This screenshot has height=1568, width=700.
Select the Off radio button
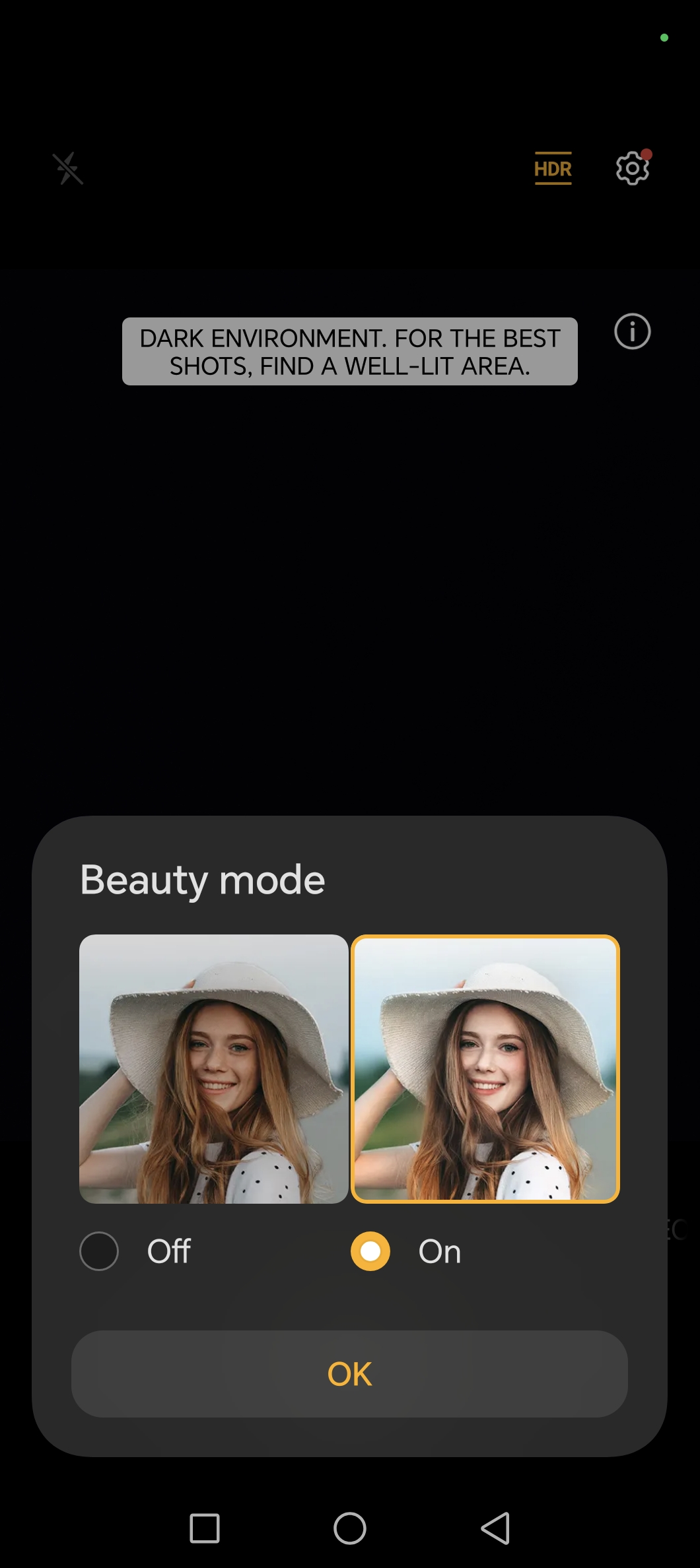99,1251
